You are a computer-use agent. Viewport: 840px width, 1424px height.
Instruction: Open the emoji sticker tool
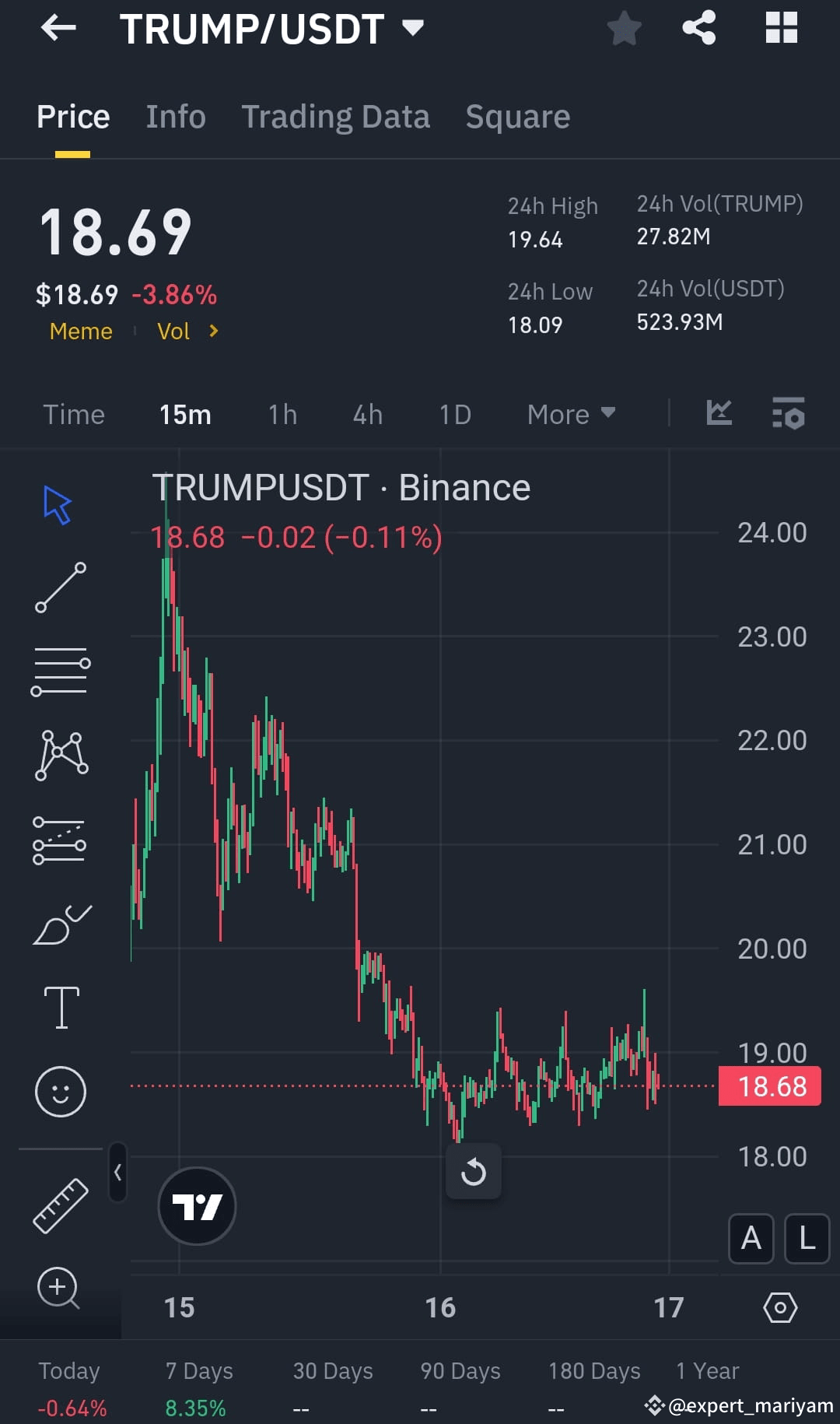pyautogui.click(x=61, y=1092)
